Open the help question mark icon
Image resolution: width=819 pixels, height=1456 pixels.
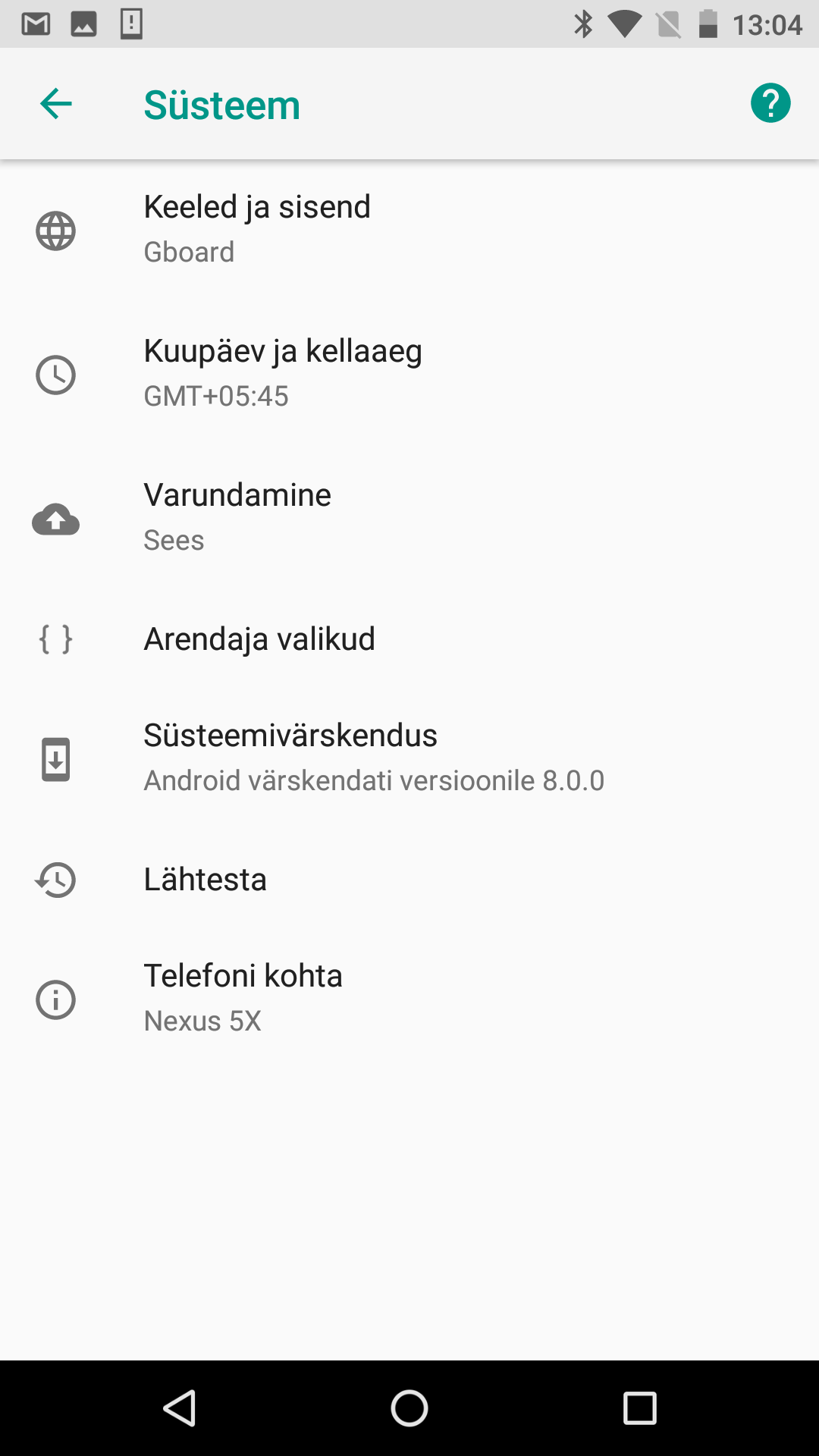click(770, 103)
